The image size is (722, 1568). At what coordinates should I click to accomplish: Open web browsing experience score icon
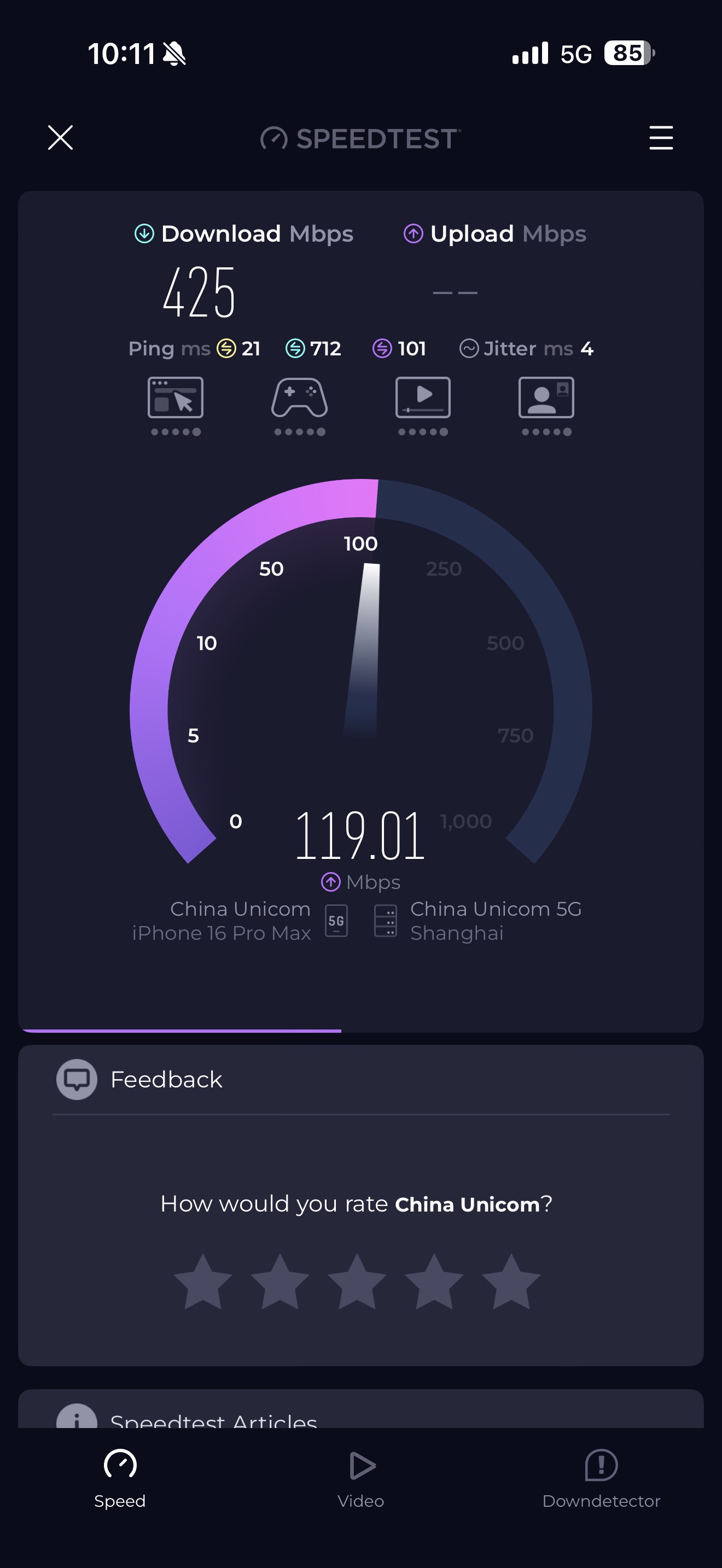click(x=176, y=399)
